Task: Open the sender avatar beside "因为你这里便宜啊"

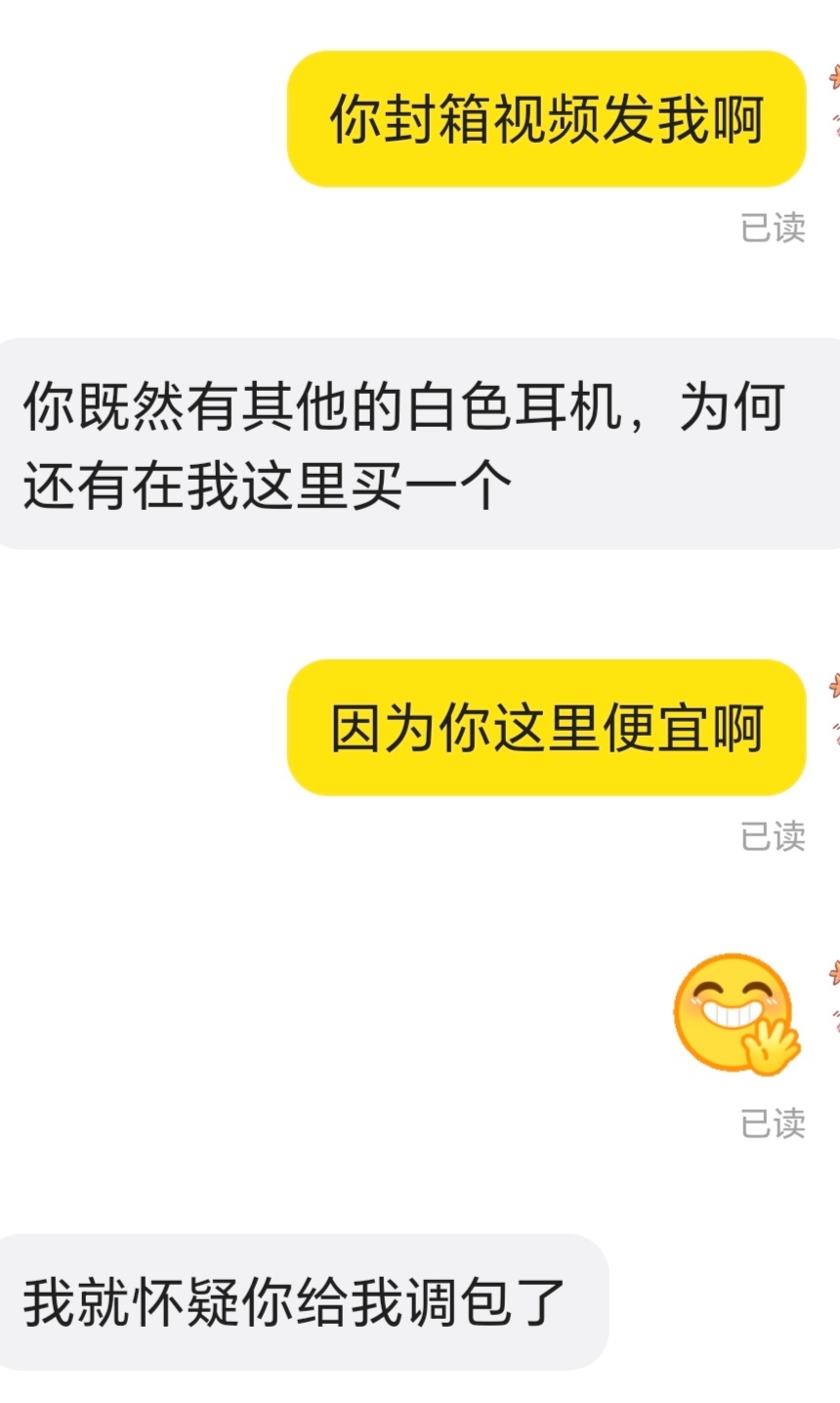Action: [834, 707]
